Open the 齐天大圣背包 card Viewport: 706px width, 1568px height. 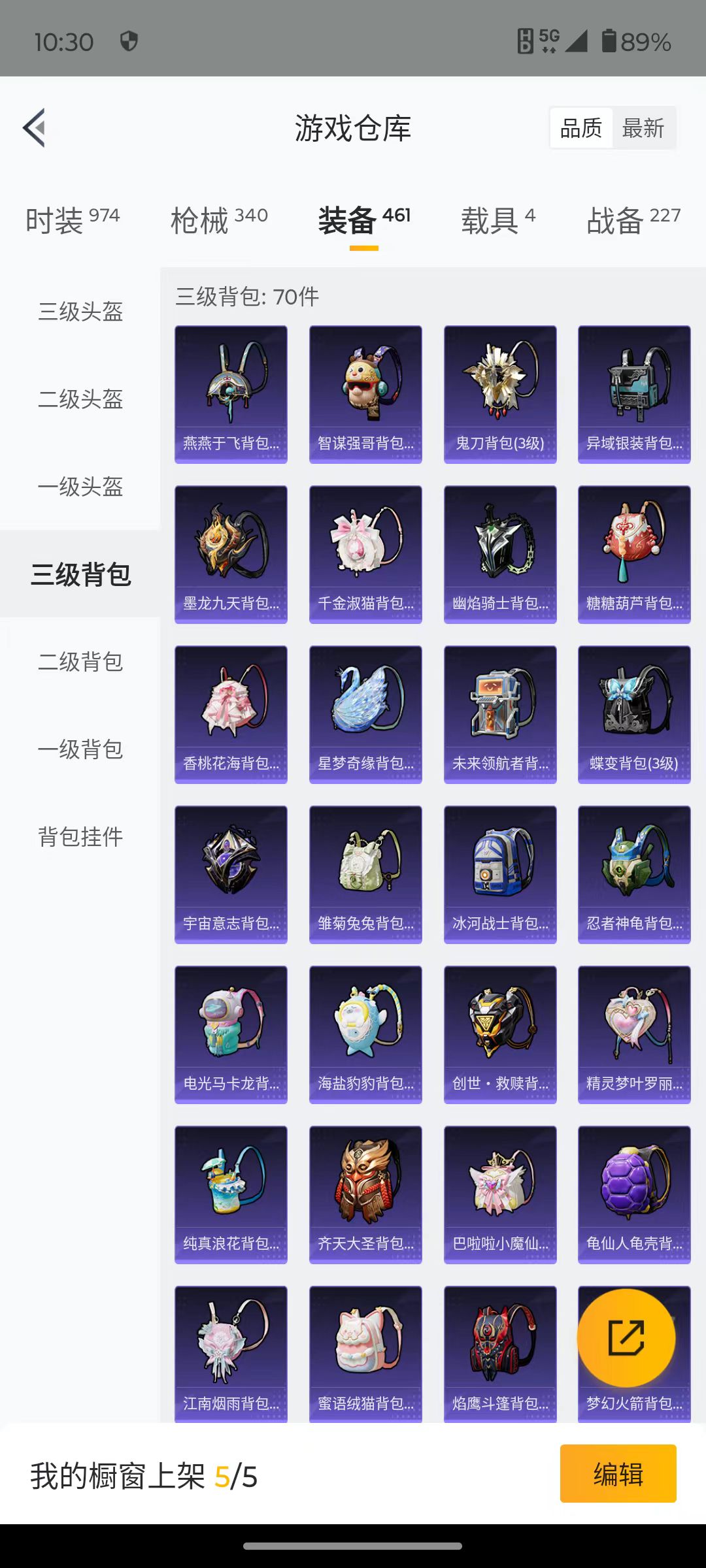point(365,1195)
